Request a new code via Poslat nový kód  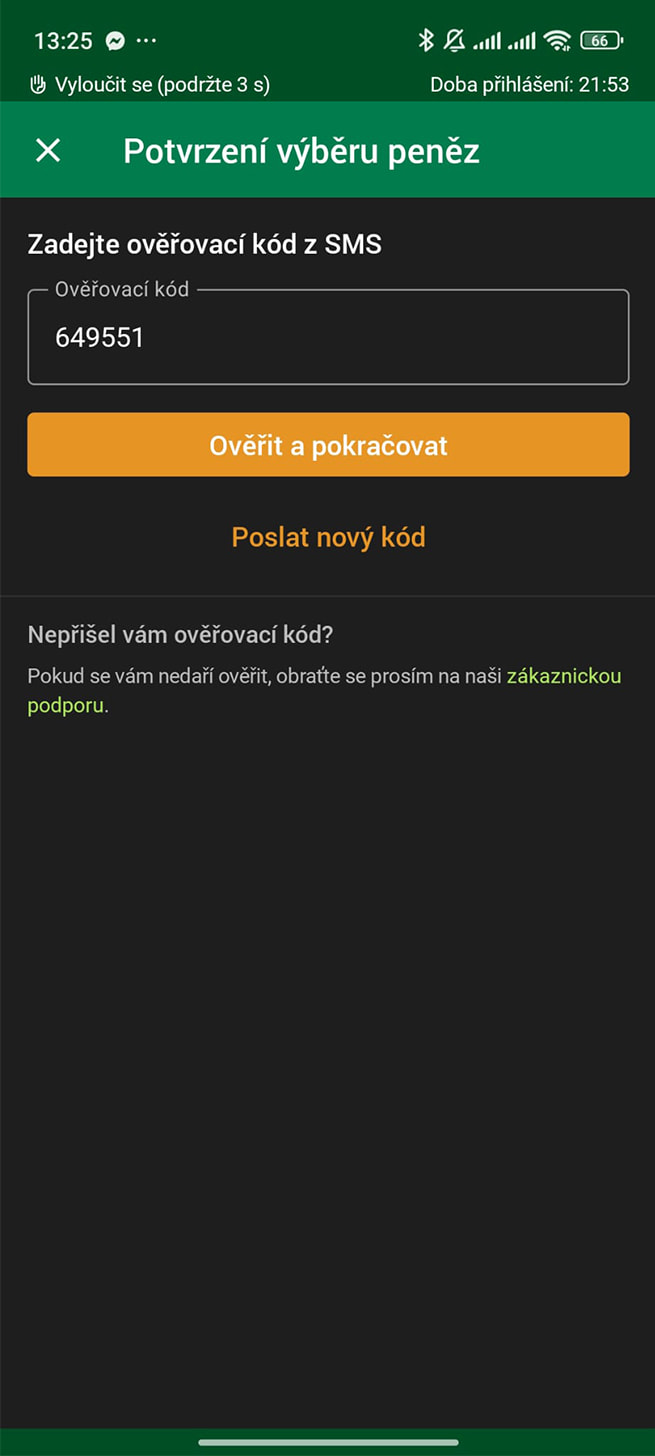[328, 537]
